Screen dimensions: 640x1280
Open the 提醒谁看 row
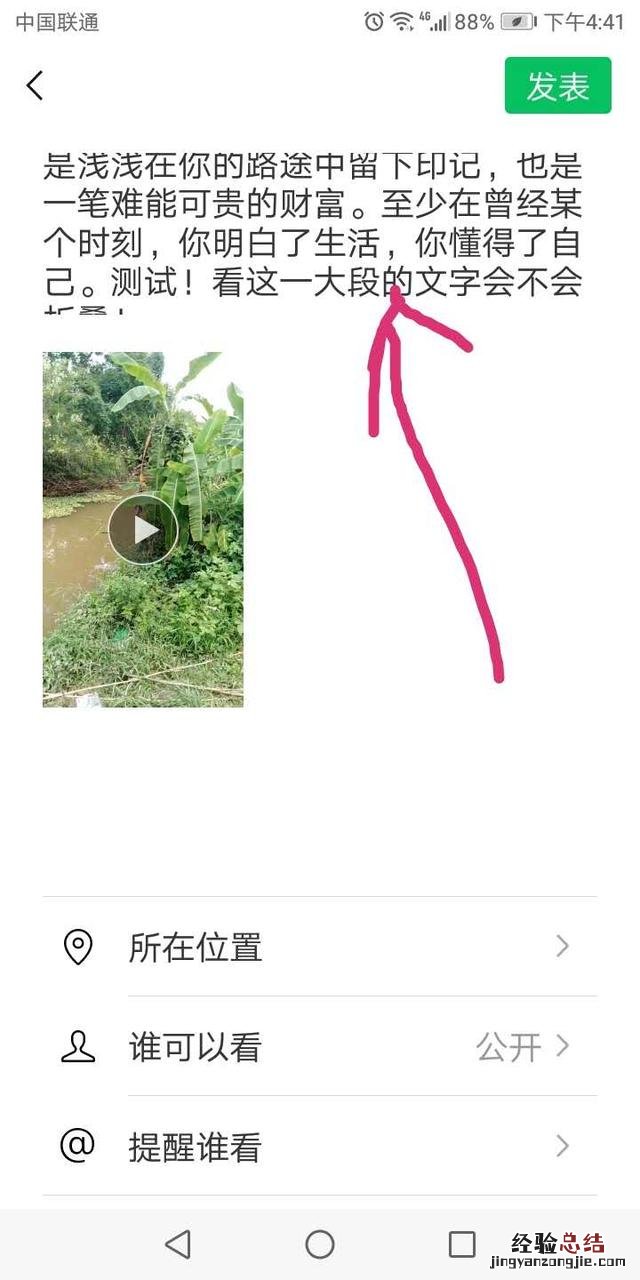[x=320, y=1146]
